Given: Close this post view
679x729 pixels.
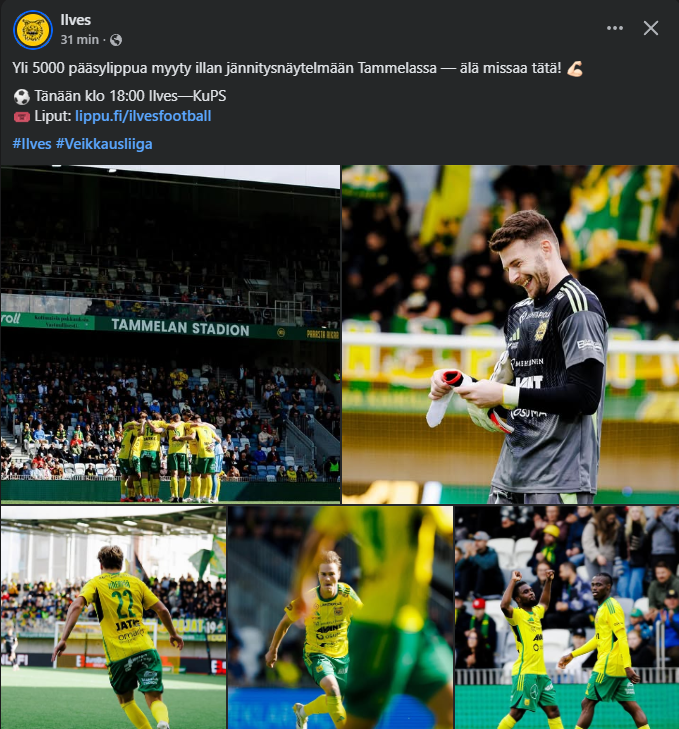Looking at the screenshot, I should [651, 28].
